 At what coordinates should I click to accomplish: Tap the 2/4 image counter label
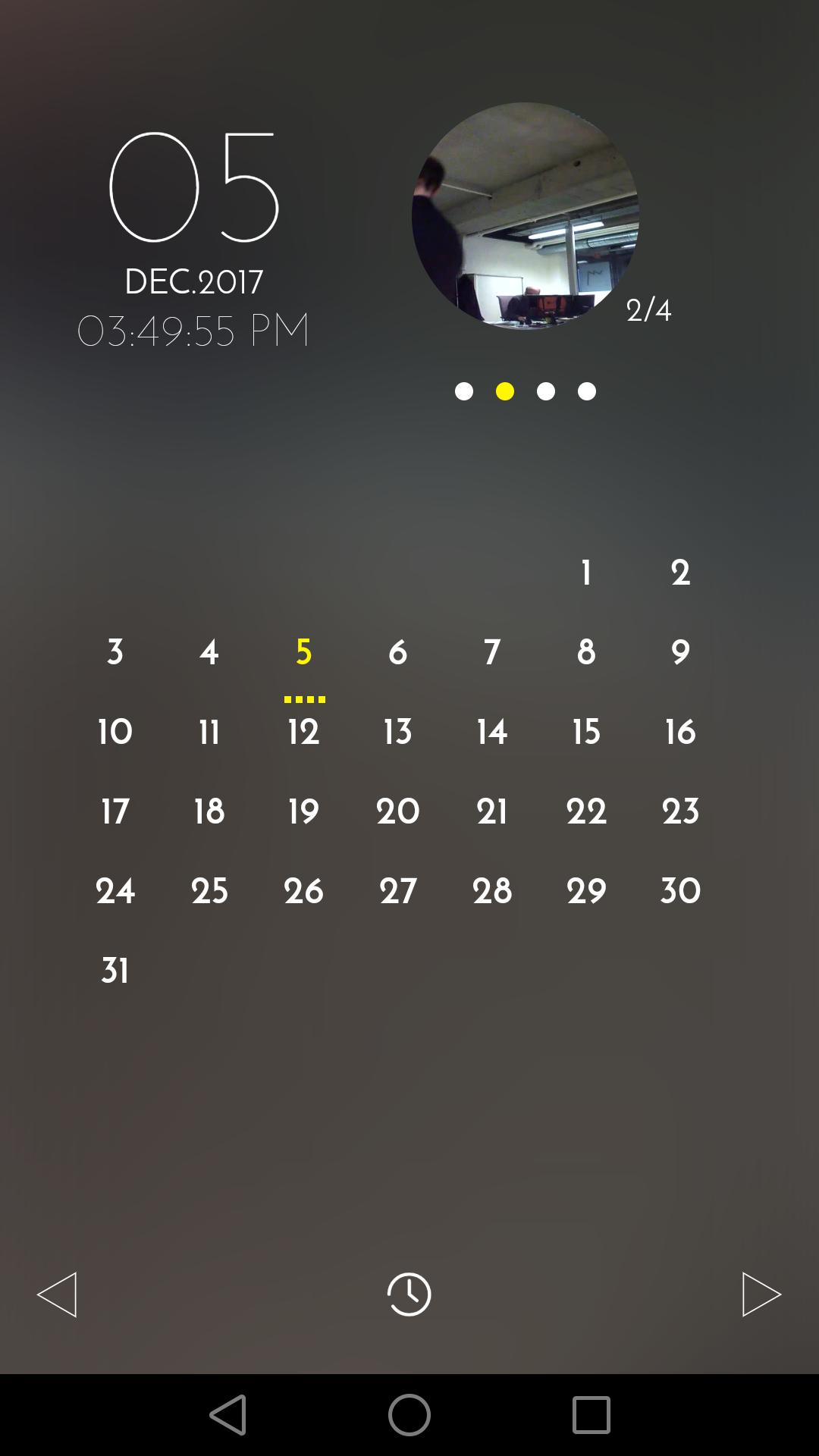pos(650,309)
